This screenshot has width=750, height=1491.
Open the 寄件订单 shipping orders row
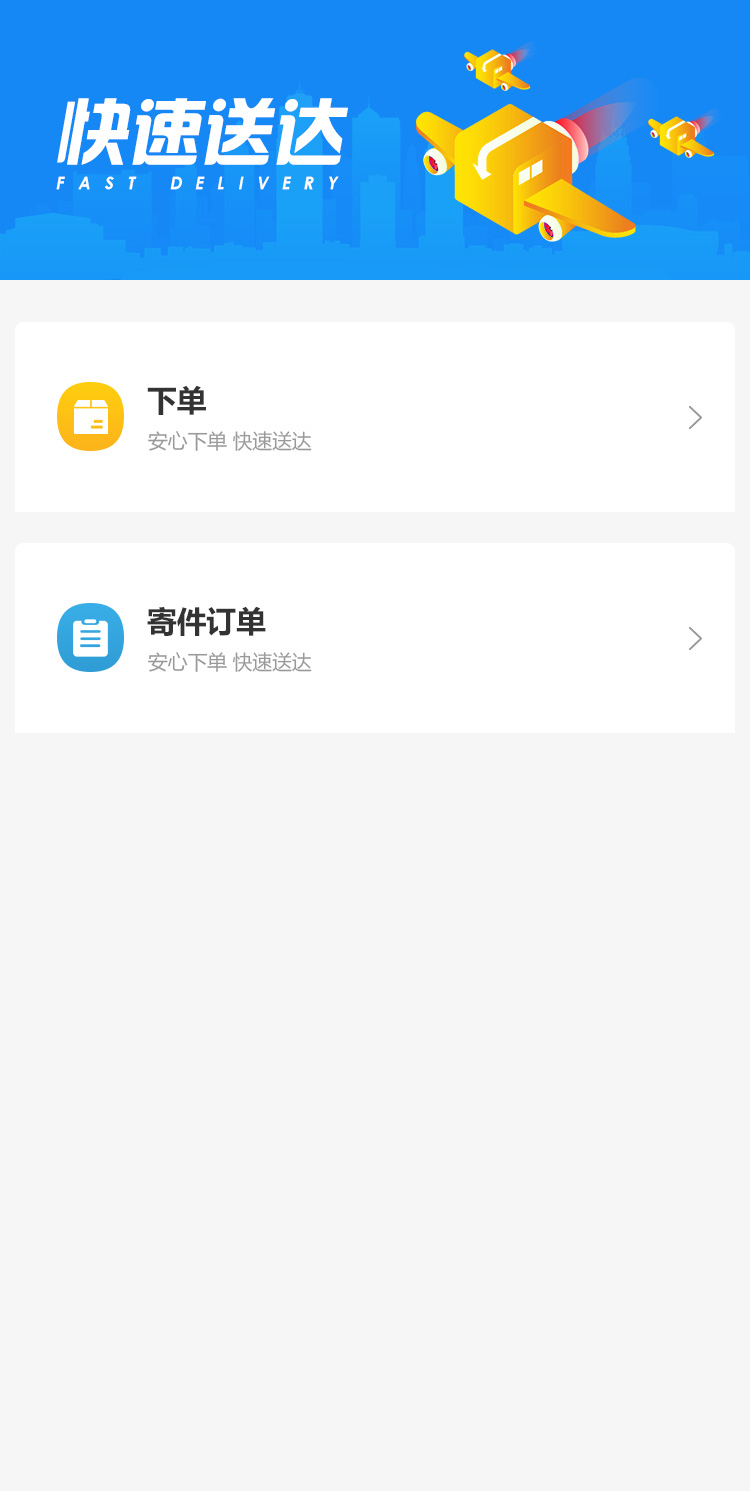[375, 638]
